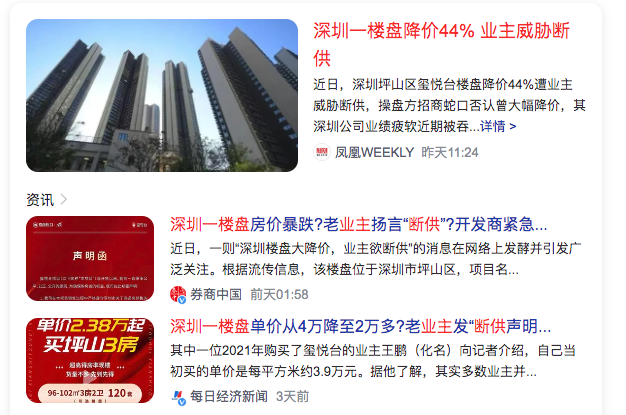Expand the 资讯 section chevron

(65, 199)
